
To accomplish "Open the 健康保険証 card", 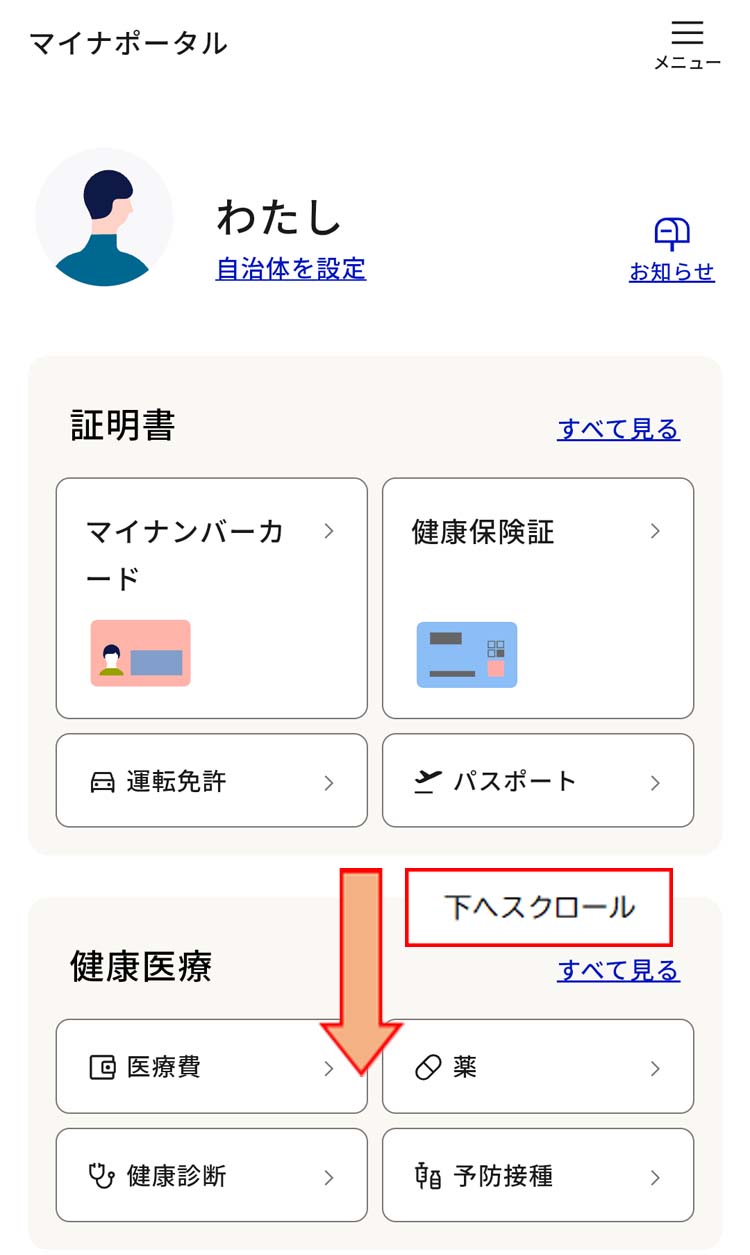I will point(538,598).
